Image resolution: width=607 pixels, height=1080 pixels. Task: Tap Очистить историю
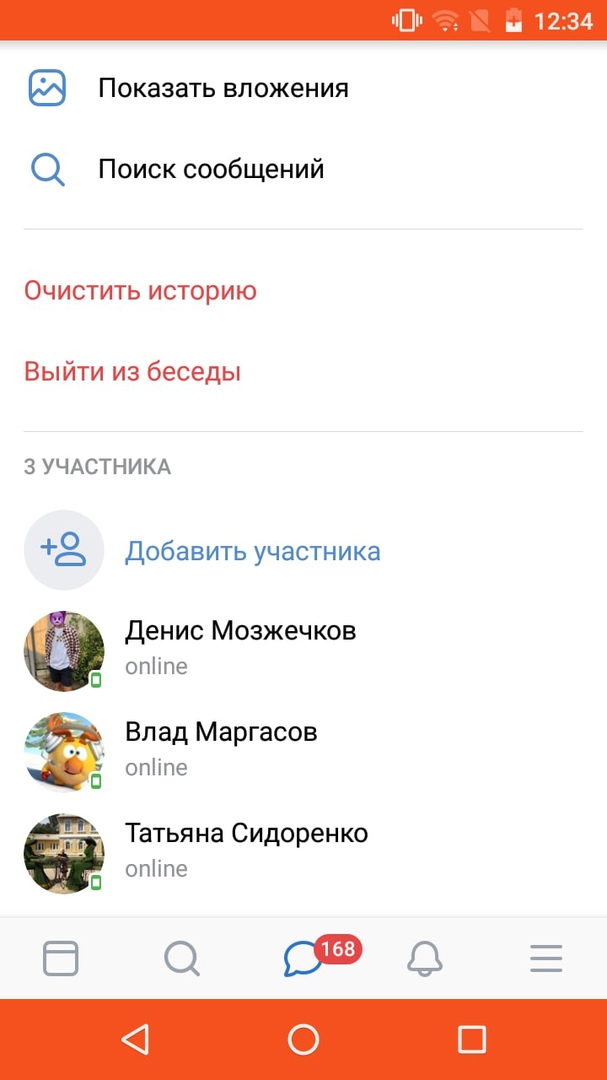(x=140, y=292)
